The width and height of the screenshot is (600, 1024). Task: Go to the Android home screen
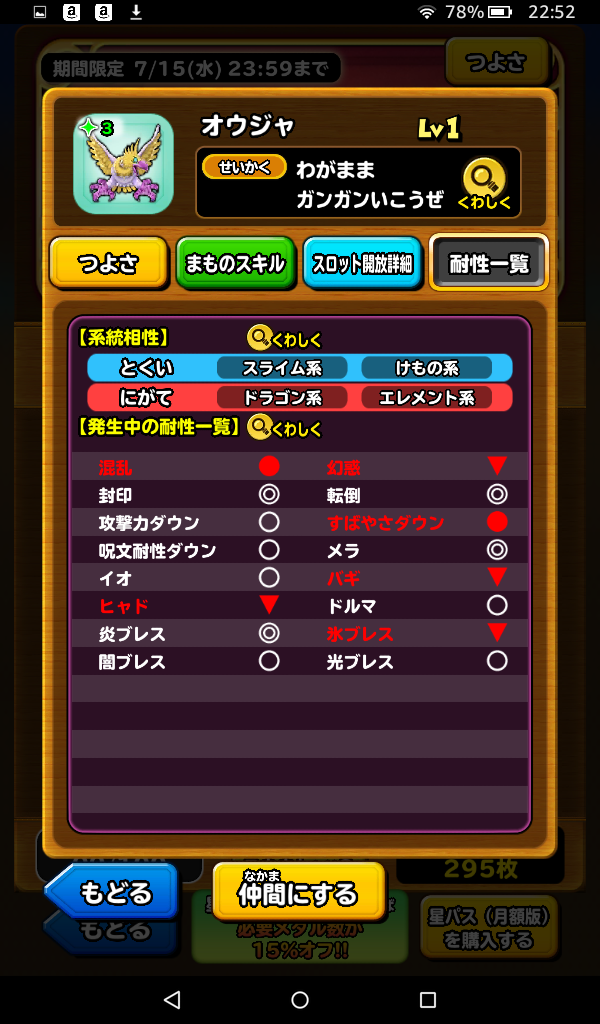point(300,1000)
